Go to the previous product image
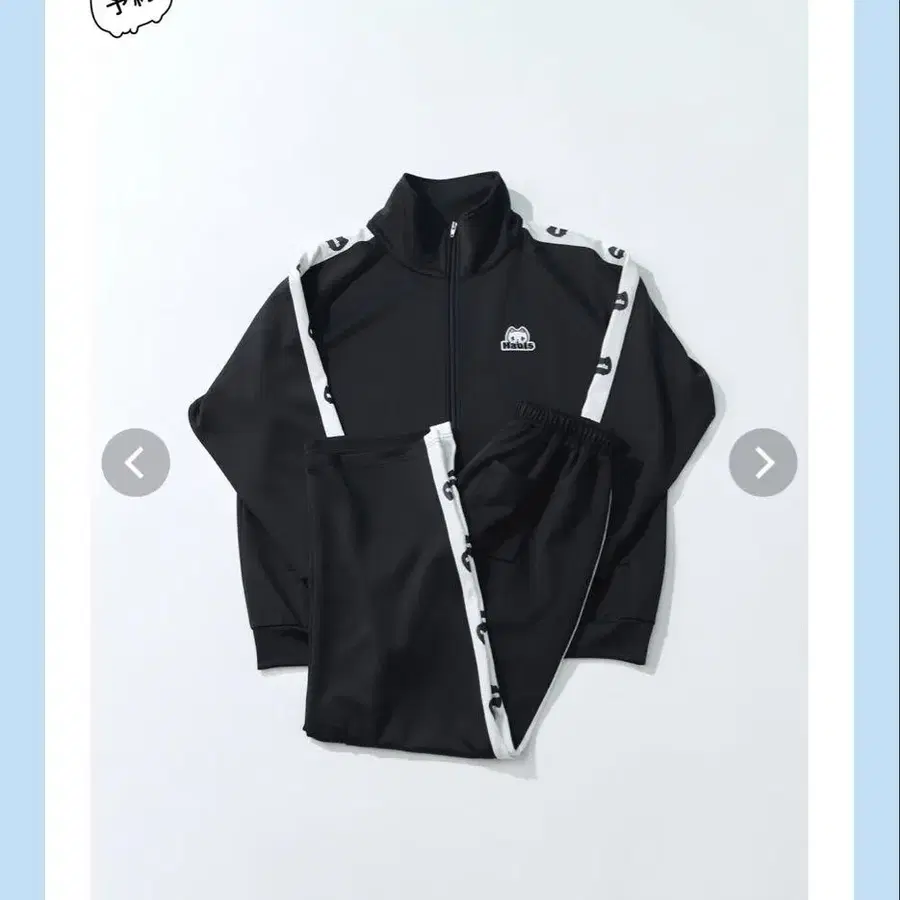The image size is (900, 900). 136,462
